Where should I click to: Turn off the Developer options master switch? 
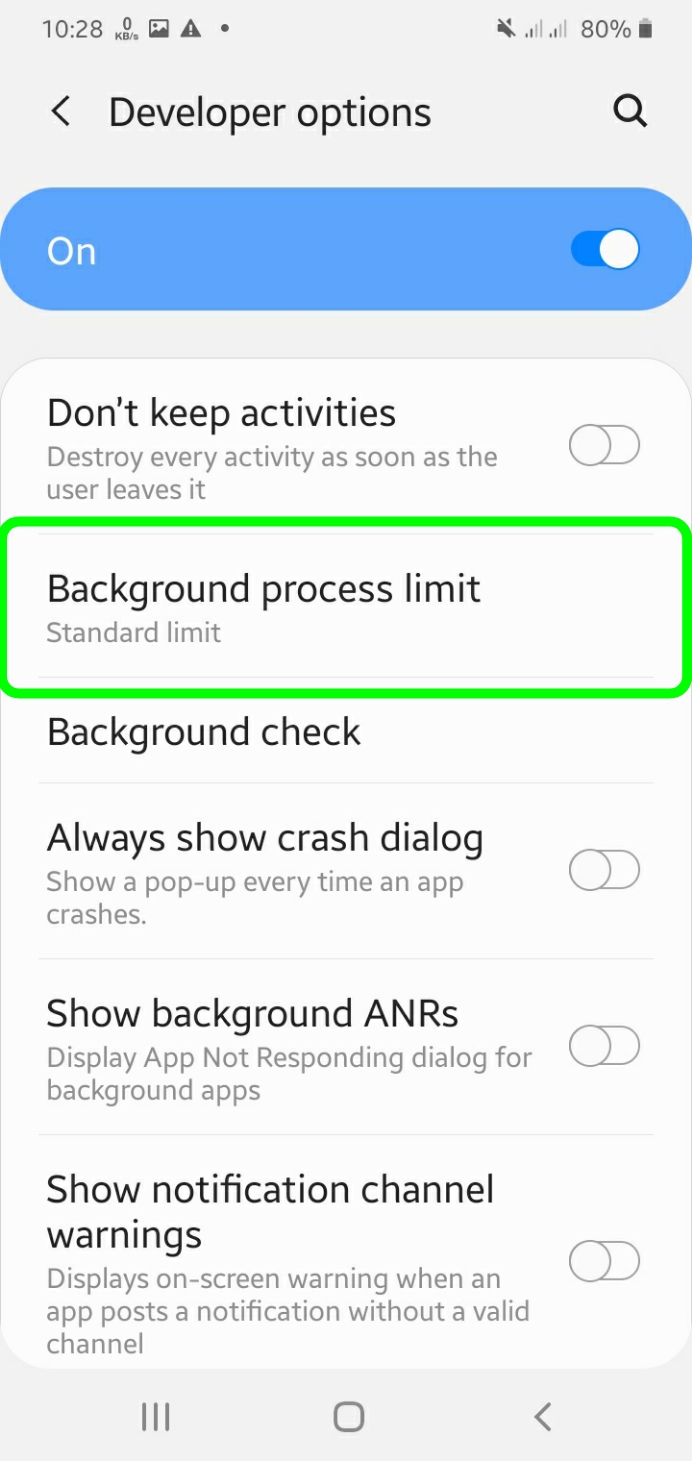(604, 250)
